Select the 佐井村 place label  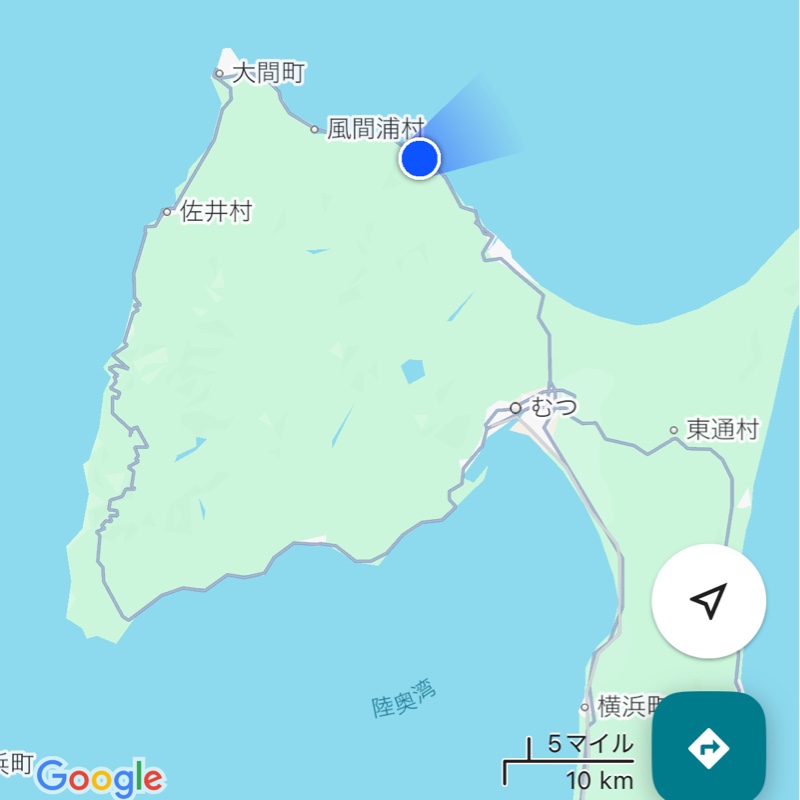215,211
